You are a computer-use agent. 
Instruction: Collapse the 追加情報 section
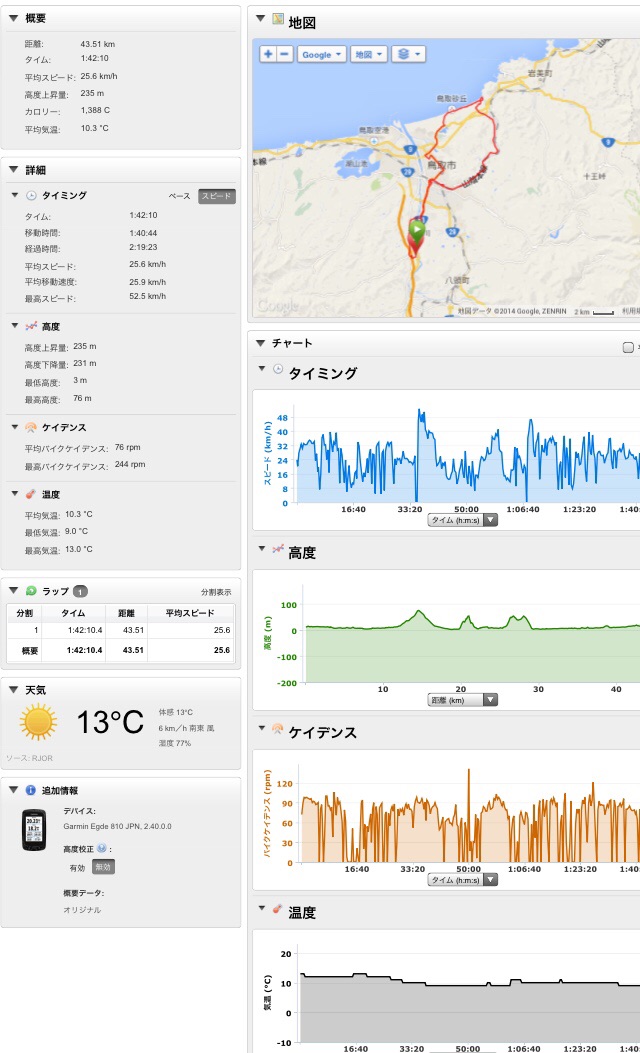coord(13,790)
